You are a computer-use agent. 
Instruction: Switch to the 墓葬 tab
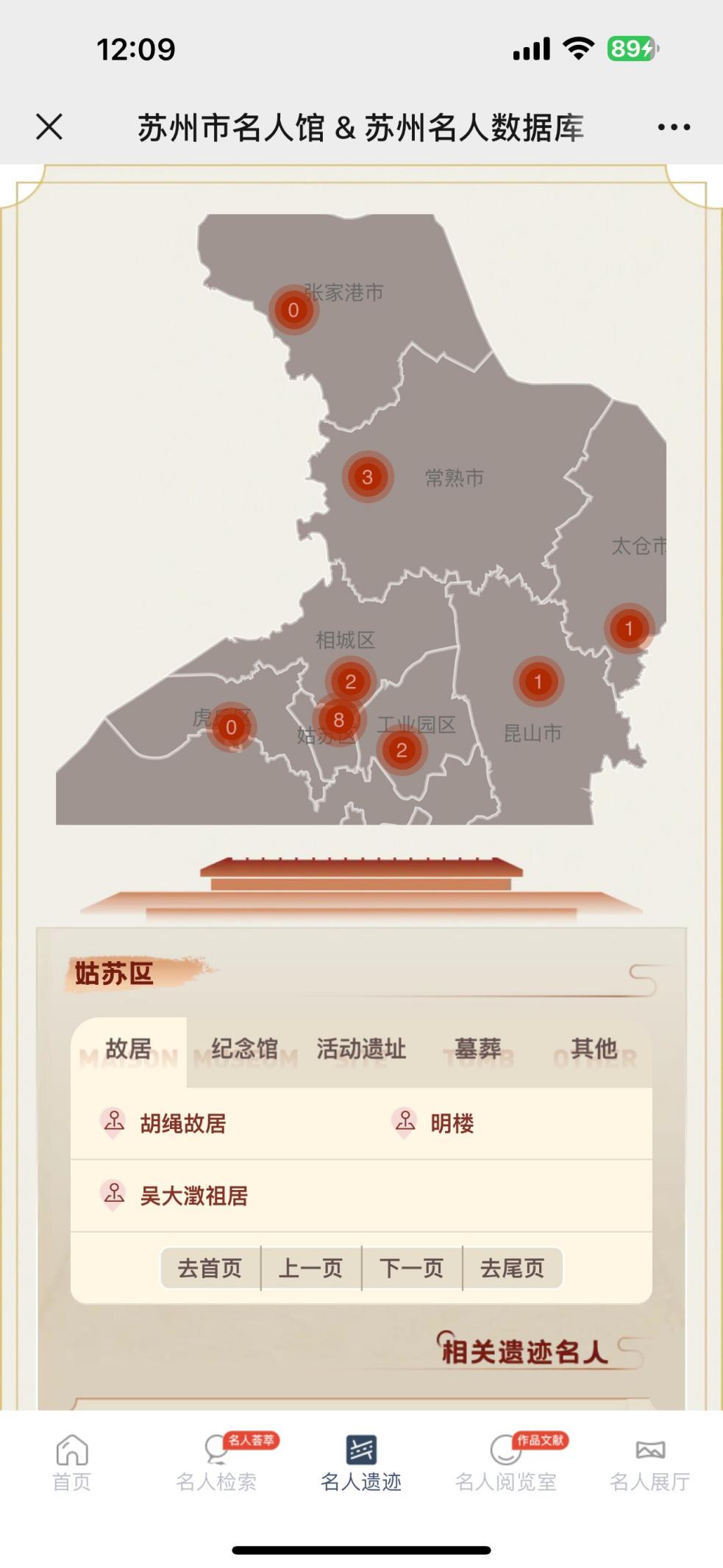[x=478, y=1049]
